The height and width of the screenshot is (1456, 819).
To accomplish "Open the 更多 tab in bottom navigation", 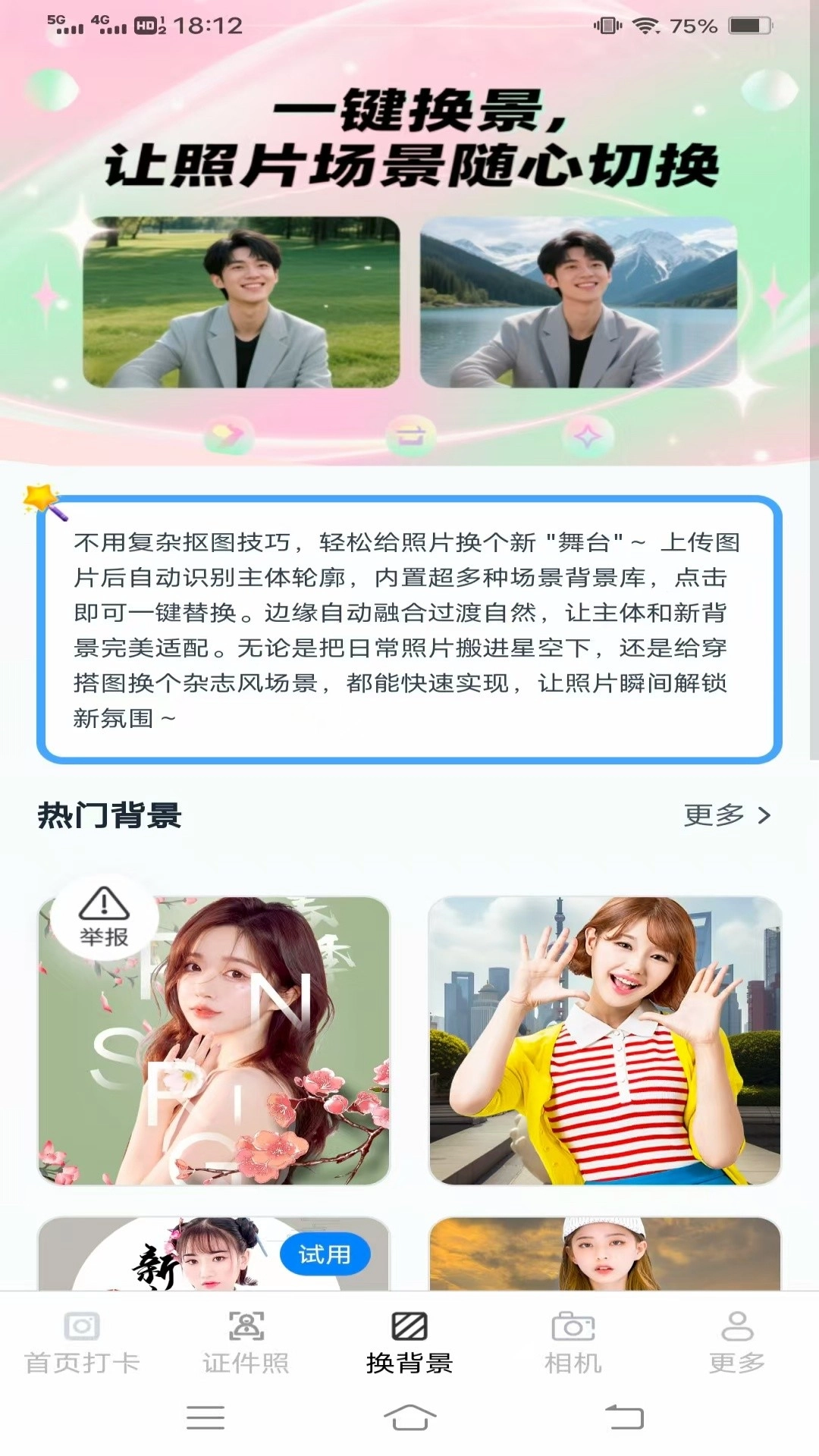I will pyautogui.click(x=736, y=1342).
